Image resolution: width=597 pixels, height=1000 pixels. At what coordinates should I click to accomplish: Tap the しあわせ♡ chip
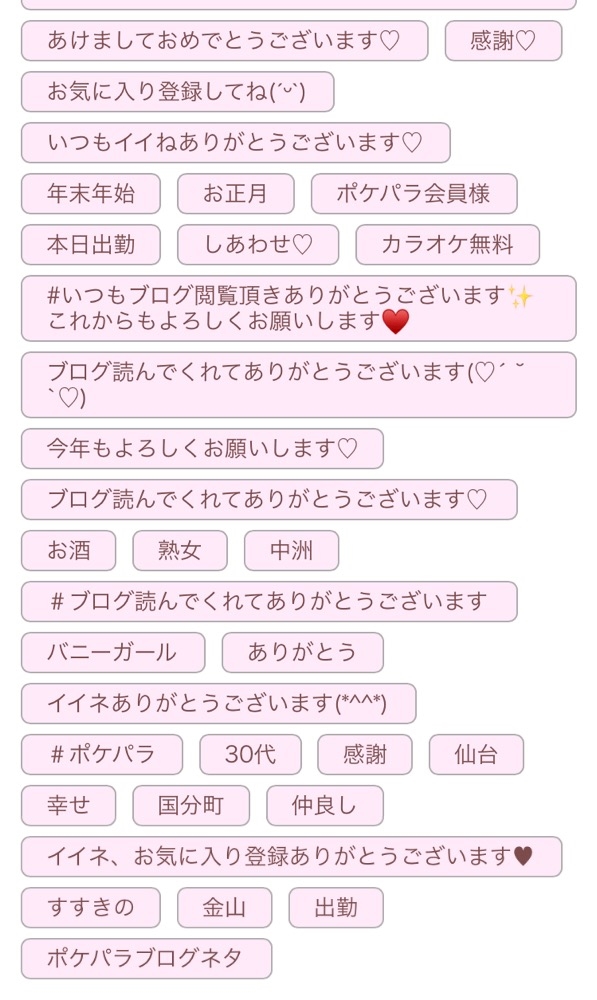click(258, 245)
